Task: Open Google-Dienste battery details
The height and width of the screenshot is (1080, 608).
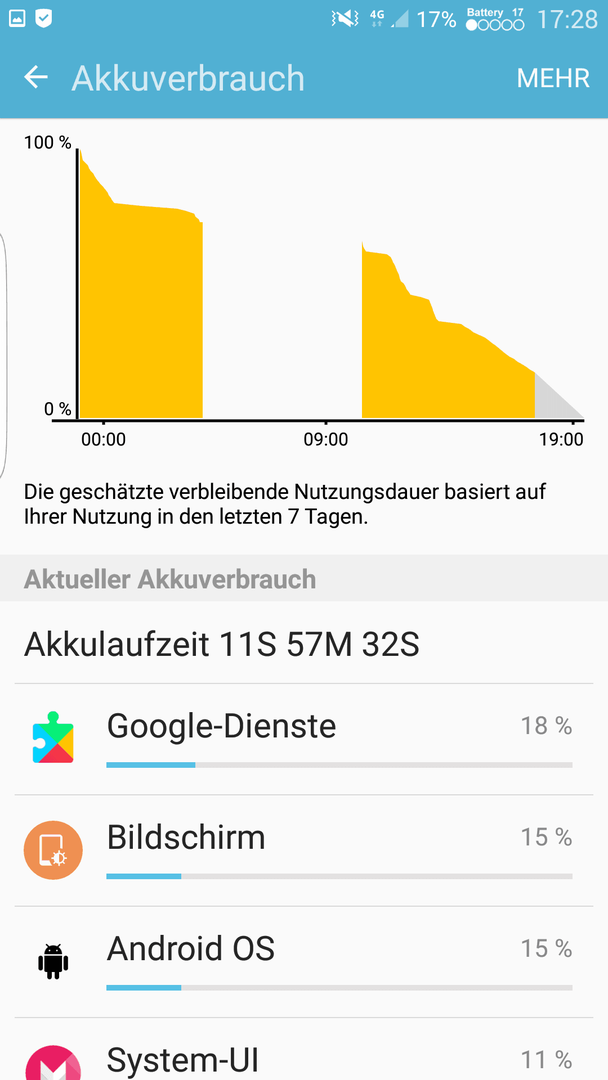Action: point(304,739)
